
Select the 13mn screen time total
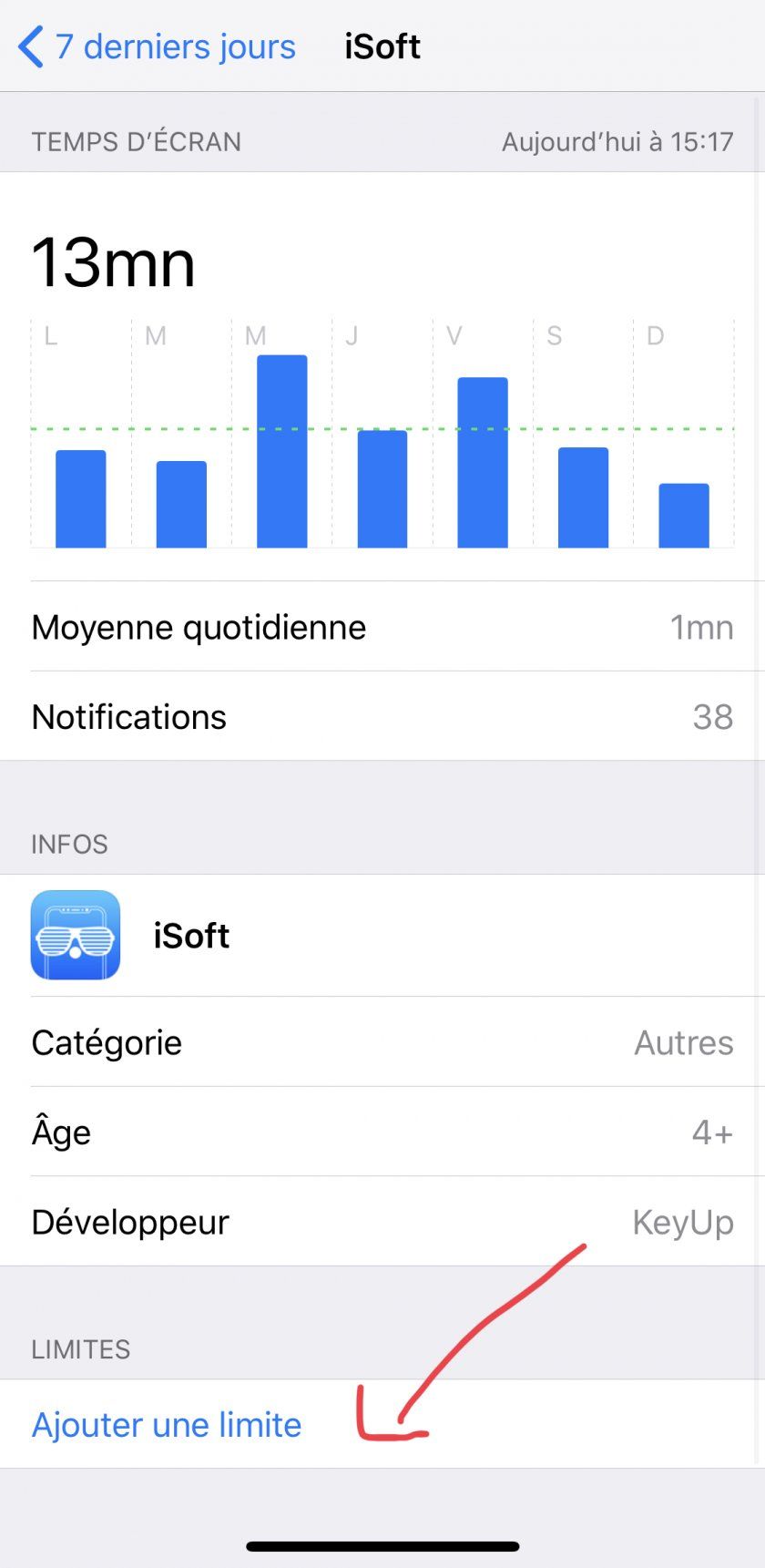(113, 261)
